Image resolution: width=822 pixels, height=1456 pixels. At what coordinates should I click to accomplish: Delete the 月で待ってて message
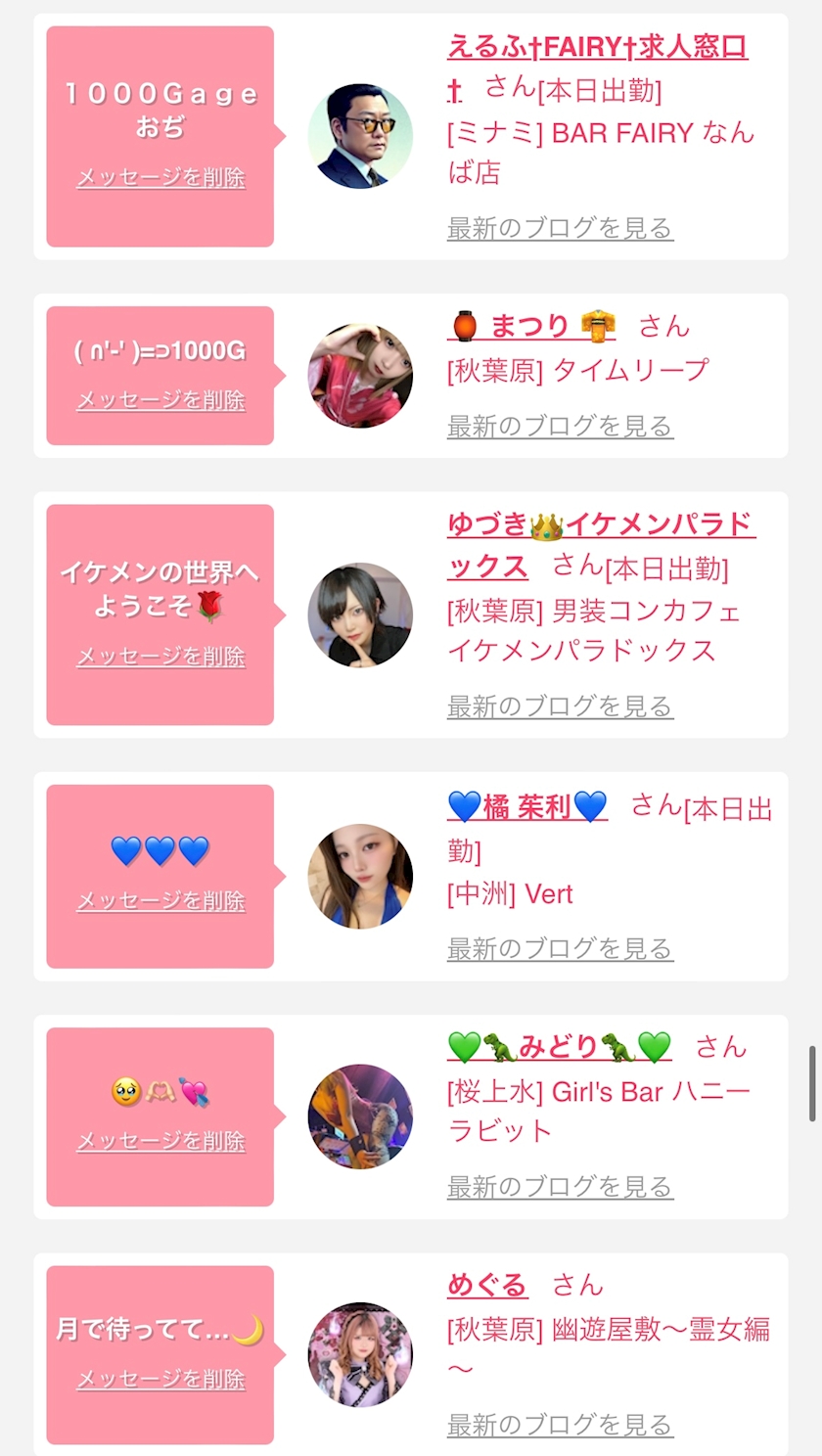160,1378
